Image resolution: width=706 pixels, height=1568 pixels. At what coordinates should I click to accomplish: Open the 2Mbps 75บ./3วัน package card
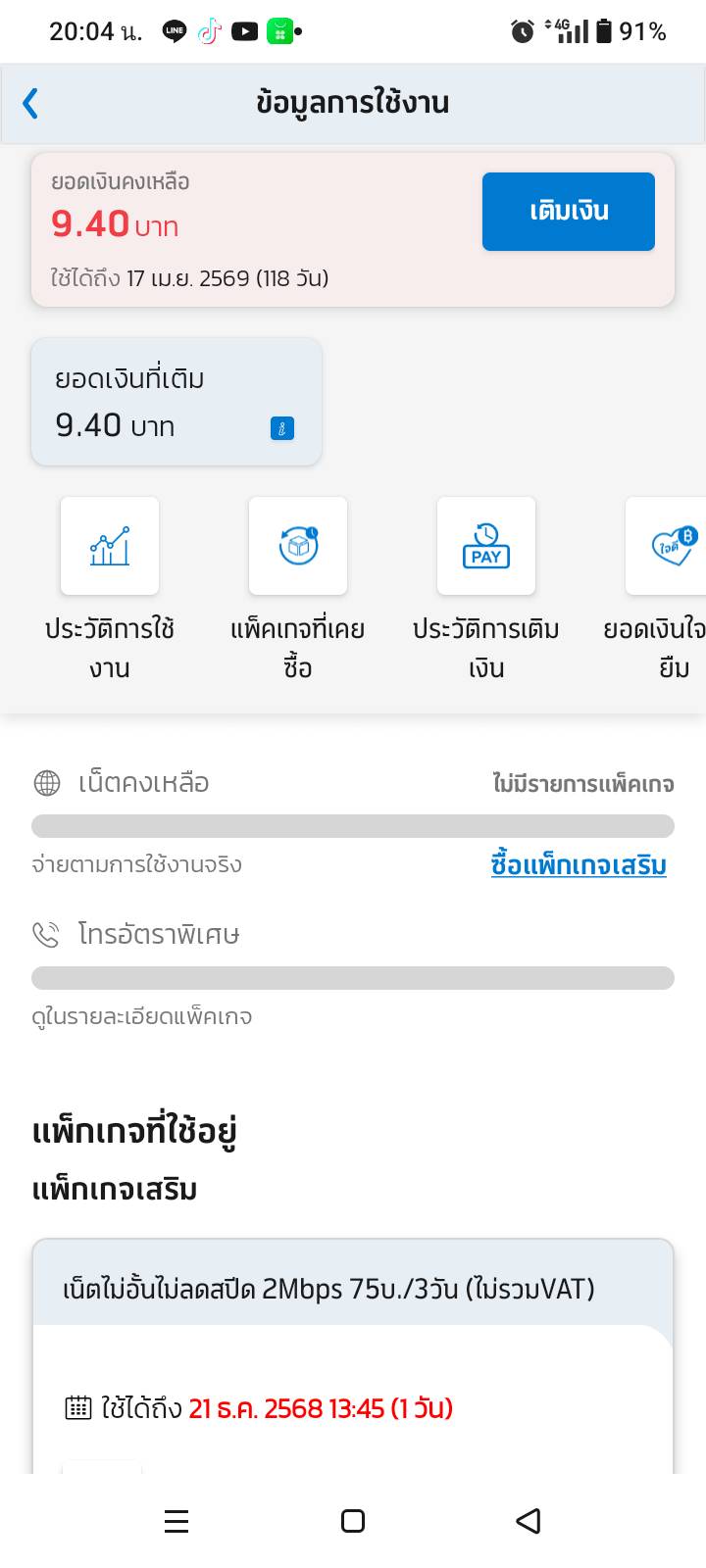(x=329, y=1288)
